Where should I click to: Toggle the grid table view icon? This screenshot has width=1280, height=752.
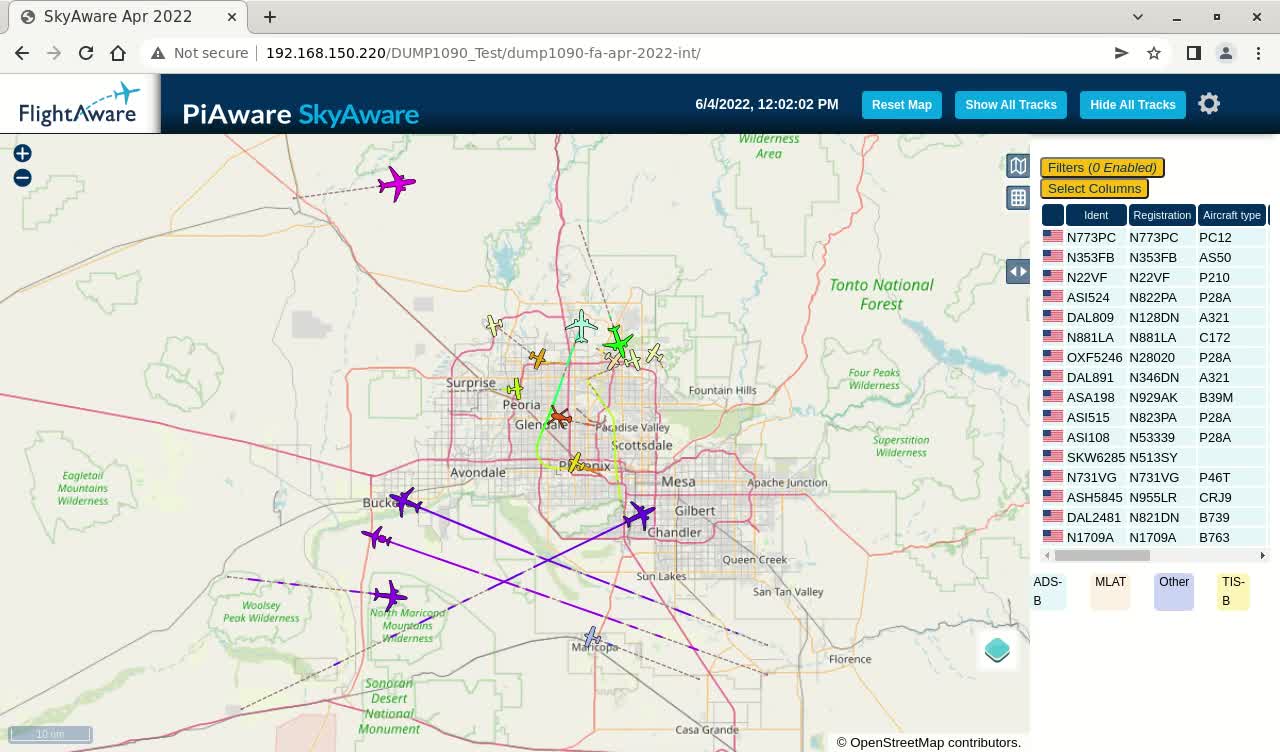[x=1017, y=198]
